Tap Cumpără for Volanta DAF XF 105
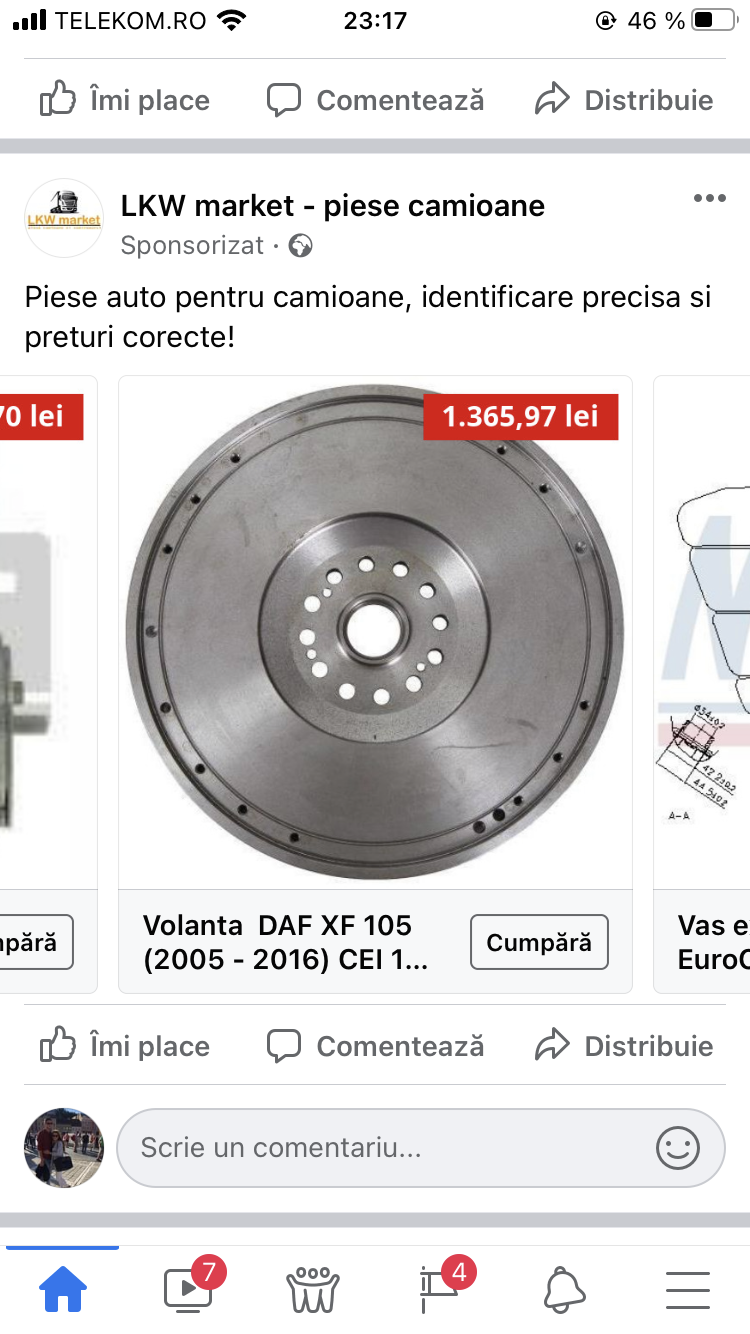This screenshot has height=1334, width=750. pos(539,942)
